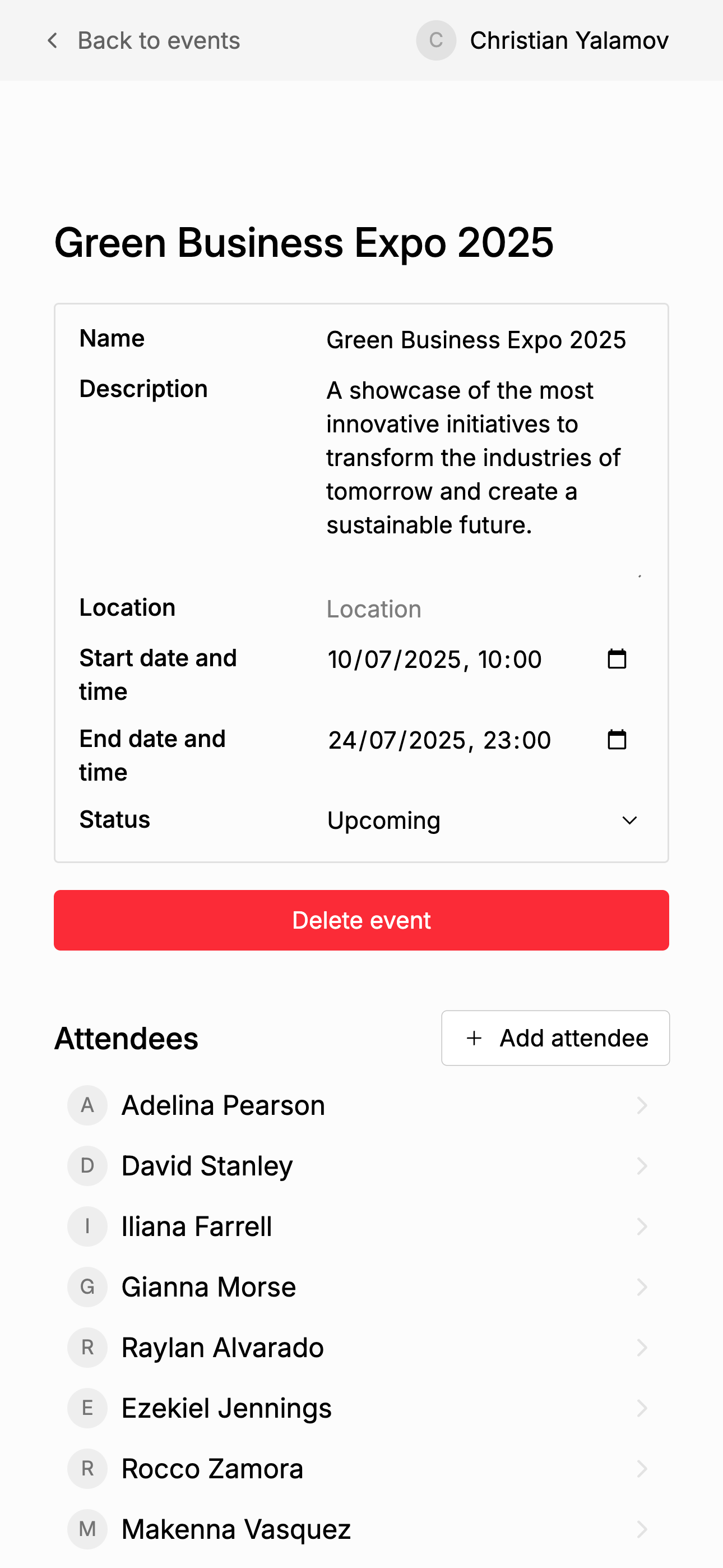Open Christian Yalamov's profile menu

[543, 41]
